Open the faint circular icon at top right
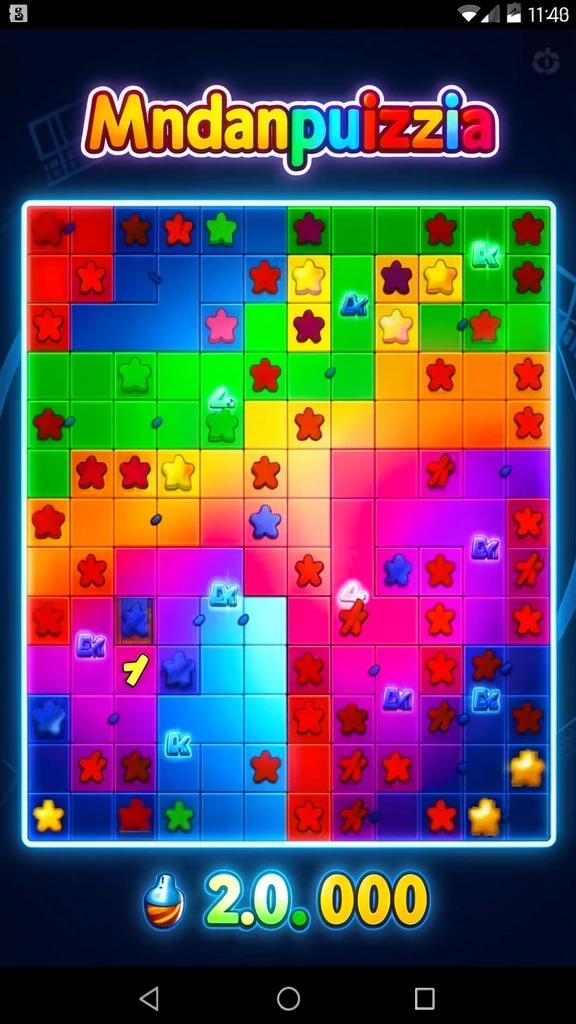The width and height of the screenshot is (576, 1024). click(x=545, y=62)
